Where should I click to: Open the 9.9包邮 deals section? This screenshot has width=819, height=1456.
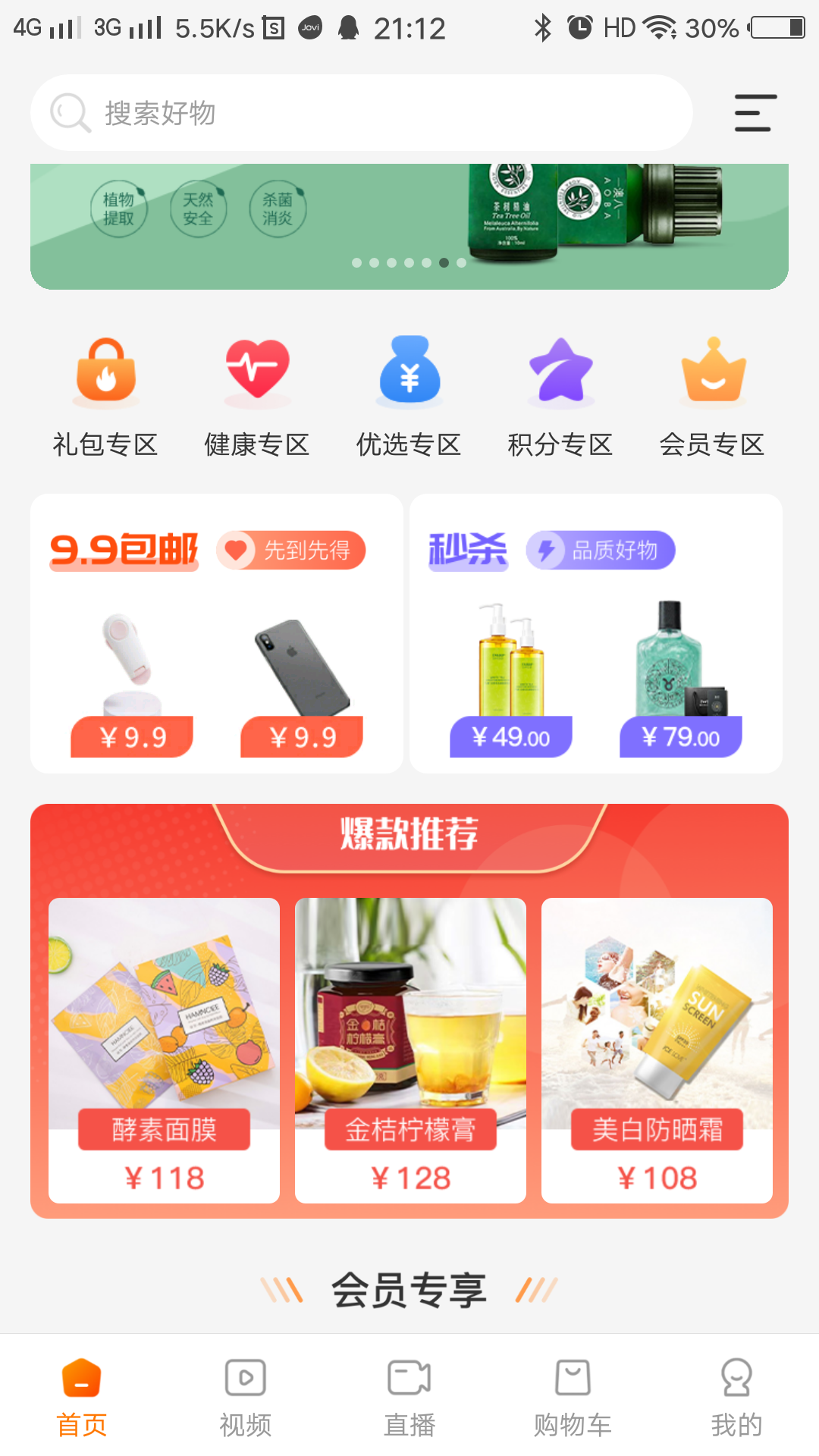[124, 550]
